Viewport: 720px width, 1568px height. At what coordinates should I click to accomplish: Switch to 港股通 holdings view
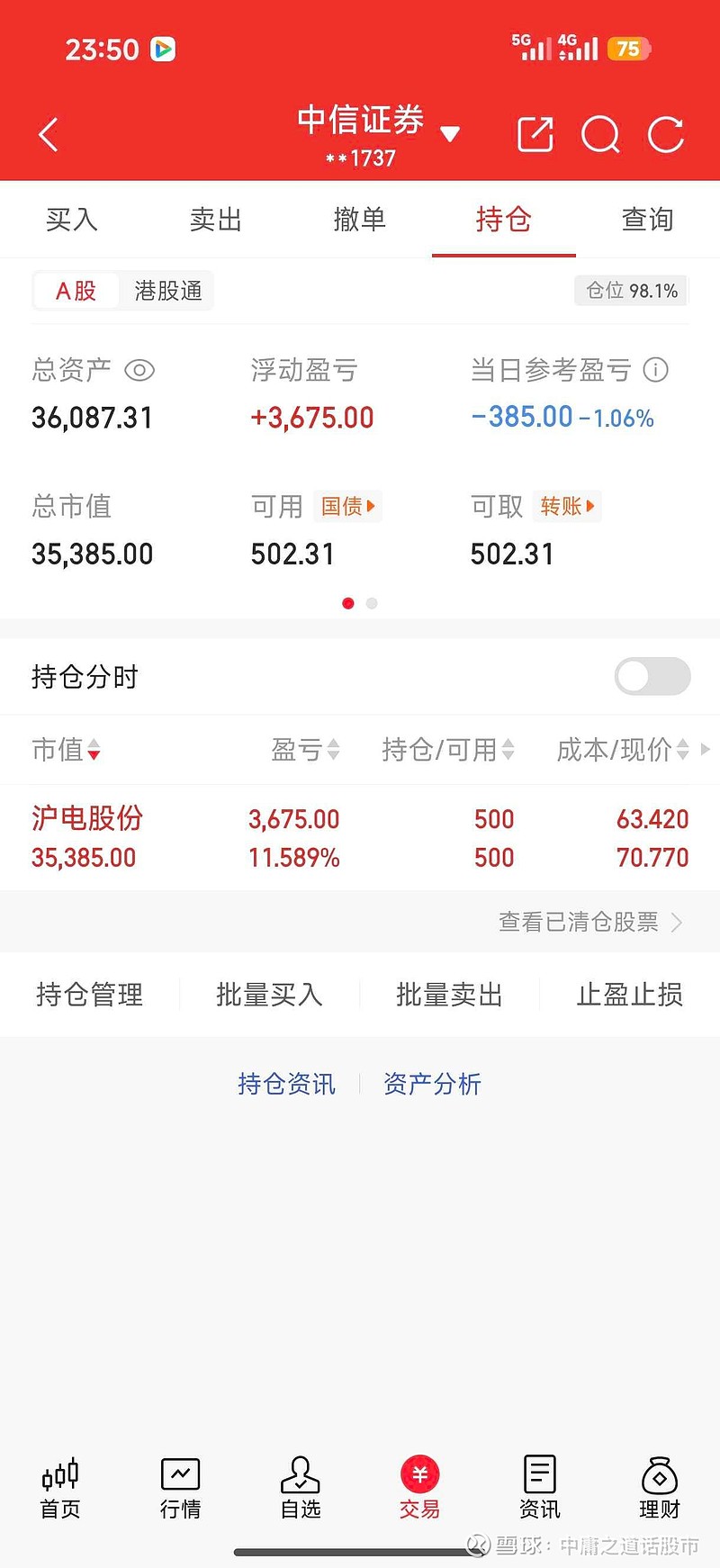pyautogui.click(x=167, y=290)
